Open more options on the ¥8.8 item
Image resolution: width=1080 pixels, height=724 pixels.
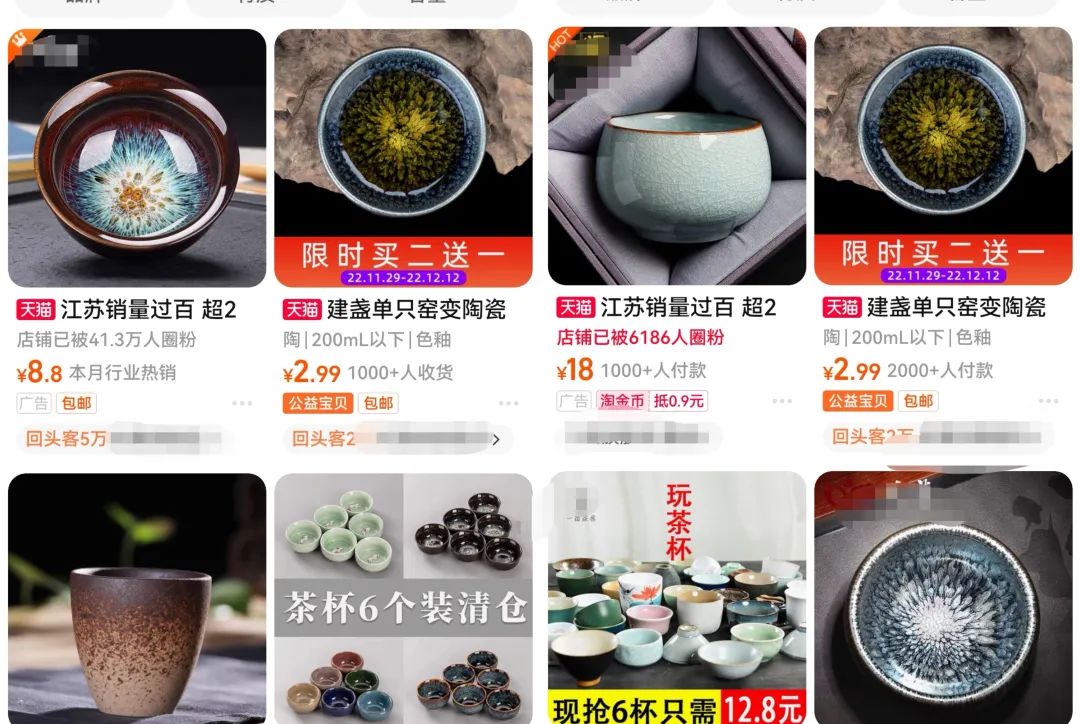point(242,404)
